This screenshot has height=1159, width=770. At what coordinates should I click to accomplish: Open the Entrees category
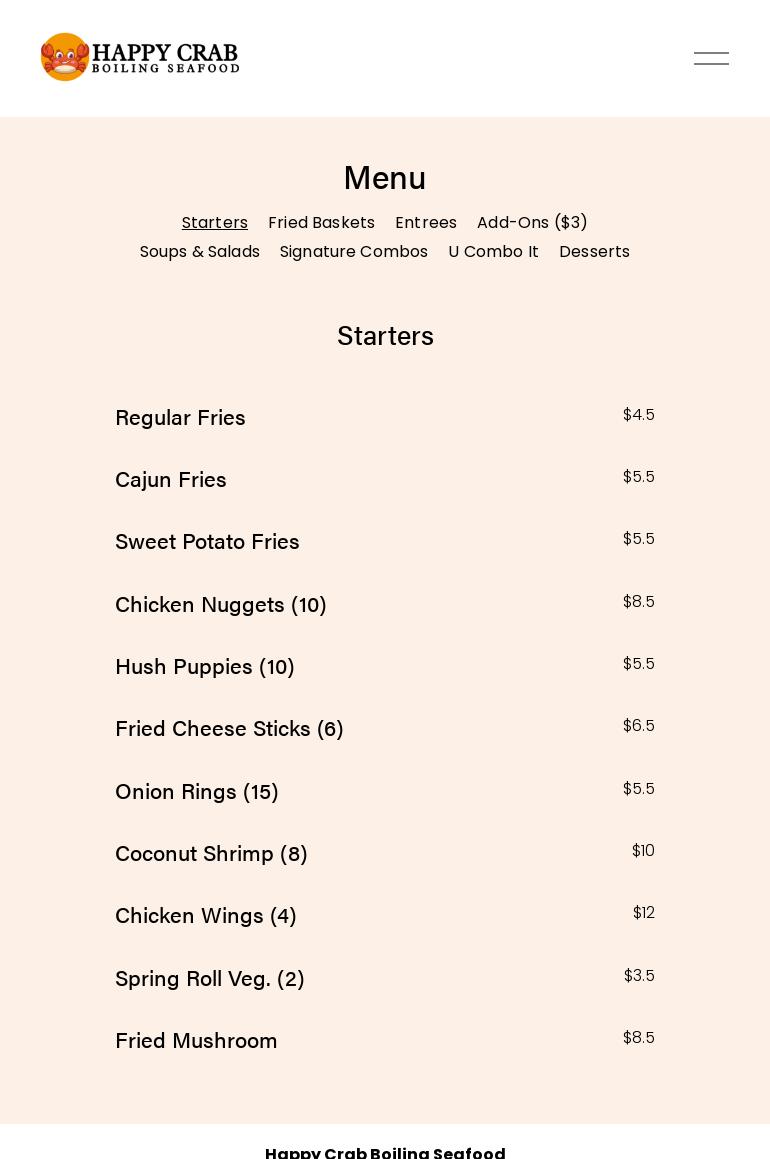[x=426, y=223]
